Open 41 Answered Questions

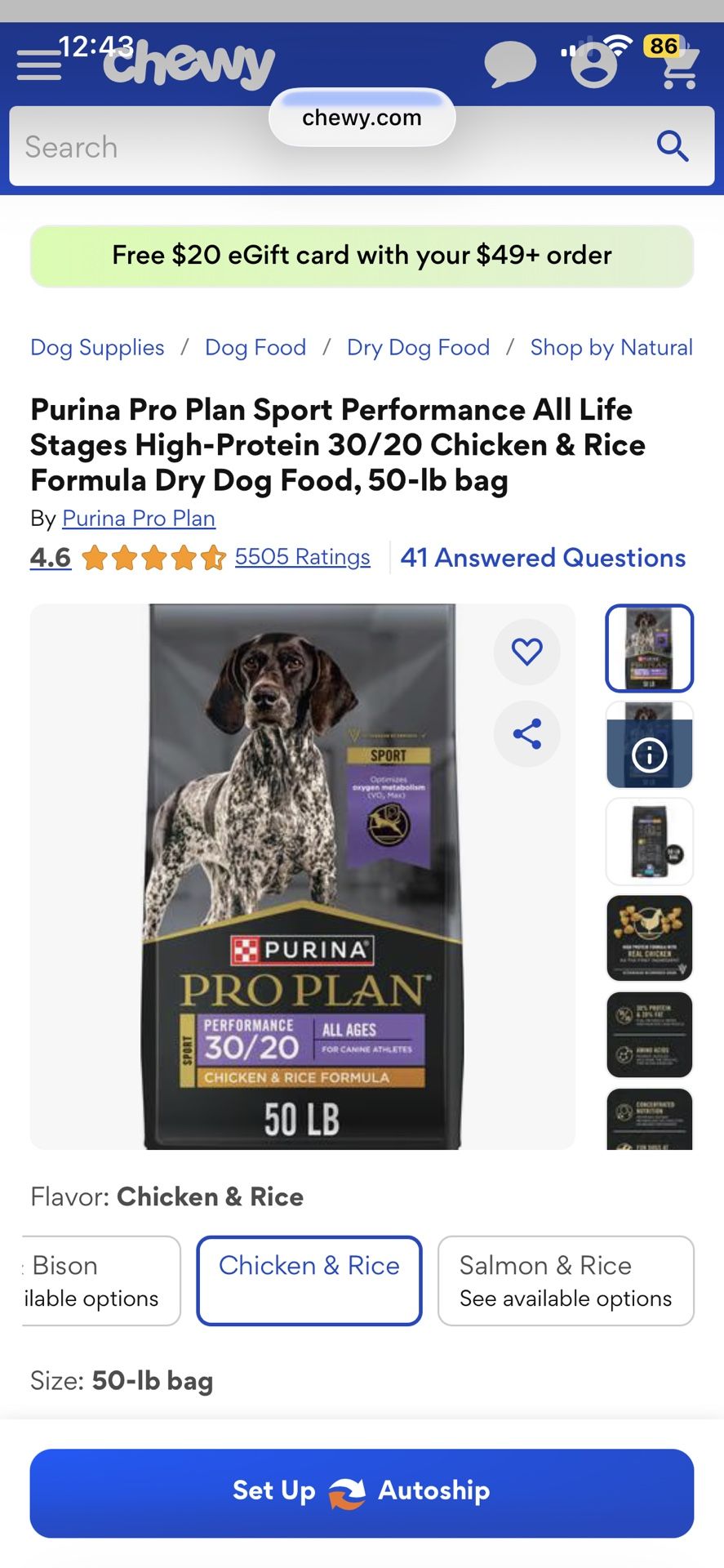point(543,558)
